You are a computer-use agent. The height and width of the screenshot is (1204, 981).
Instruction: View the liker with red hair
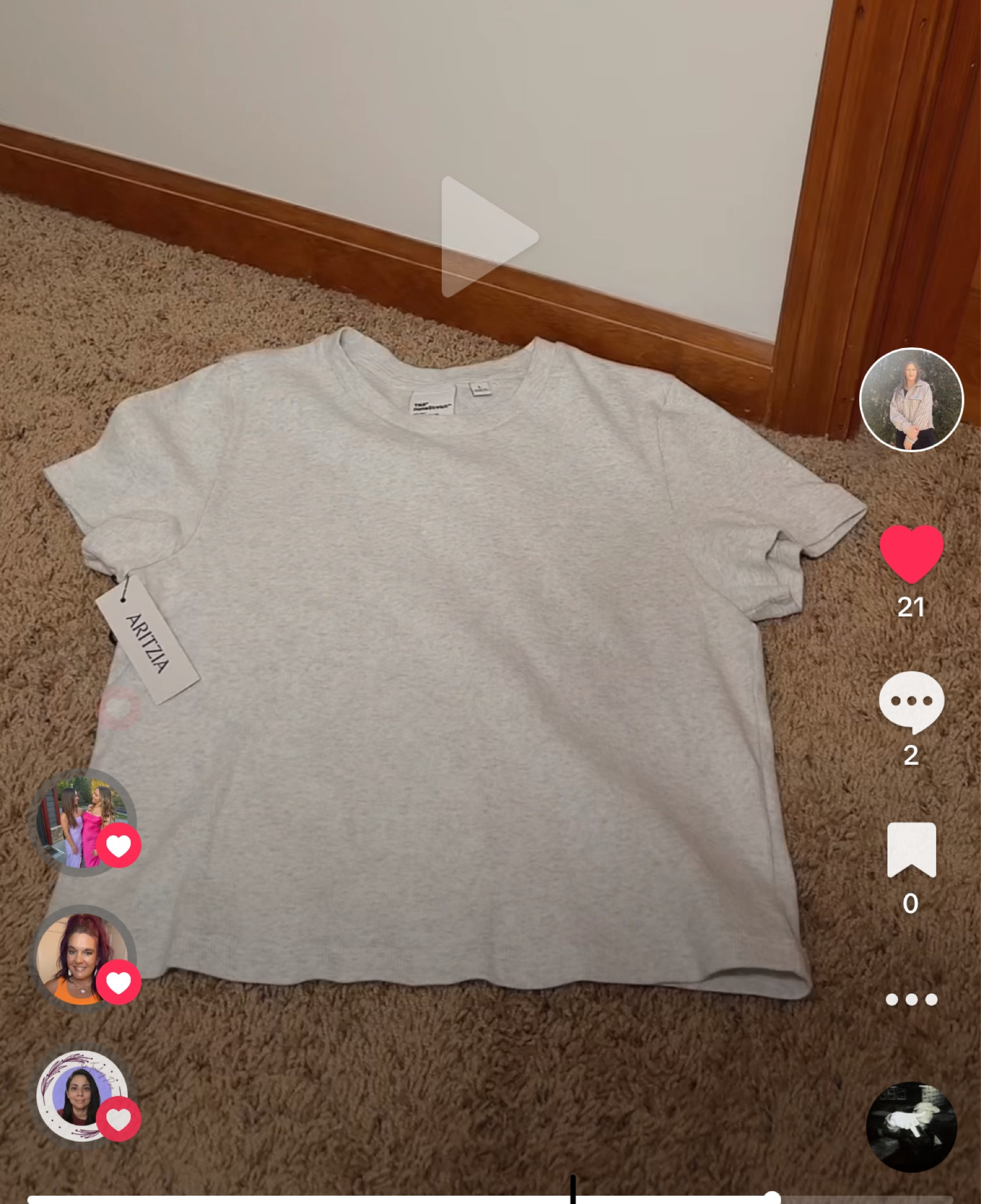point(82,958)
